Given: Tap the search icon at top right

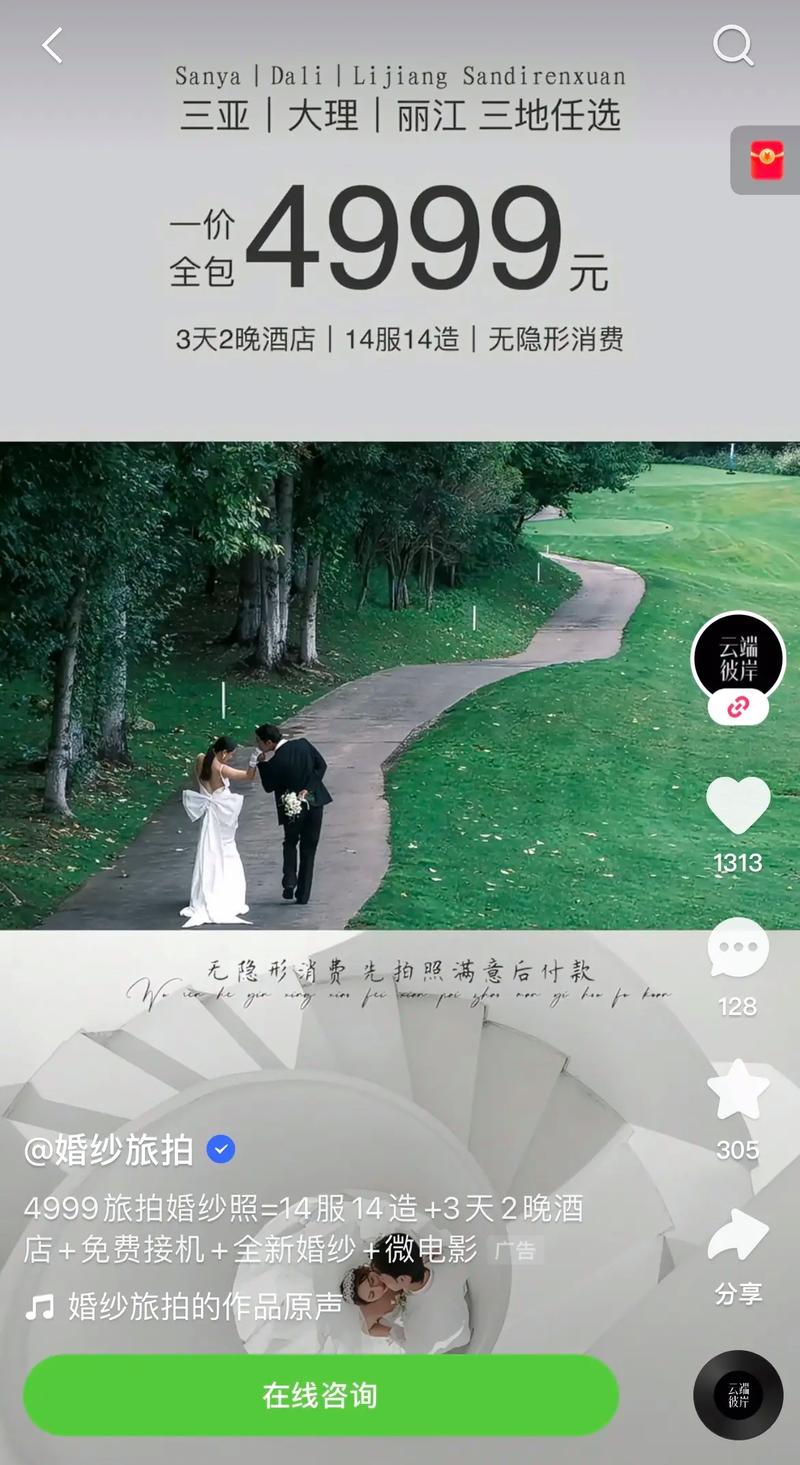Looking at the screenshot, I should pyautogui.click(x=735, y=45).
